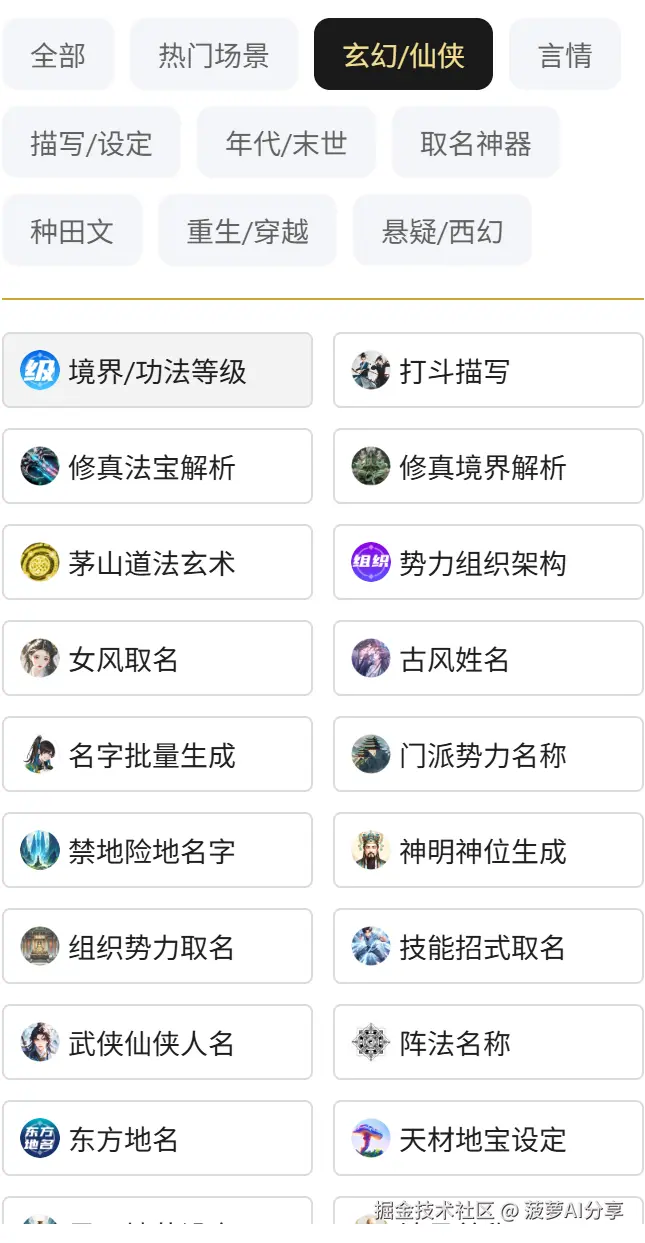Open the 阵法名称 generator
Screen dimensions: 645x1243
[488, 1043]
